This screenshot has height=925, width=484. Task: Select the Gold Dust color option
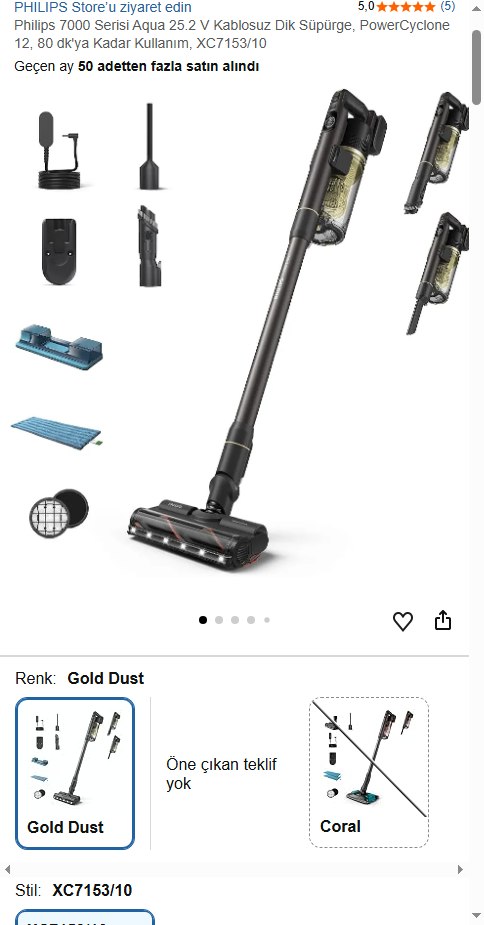[x=75, y=773]
